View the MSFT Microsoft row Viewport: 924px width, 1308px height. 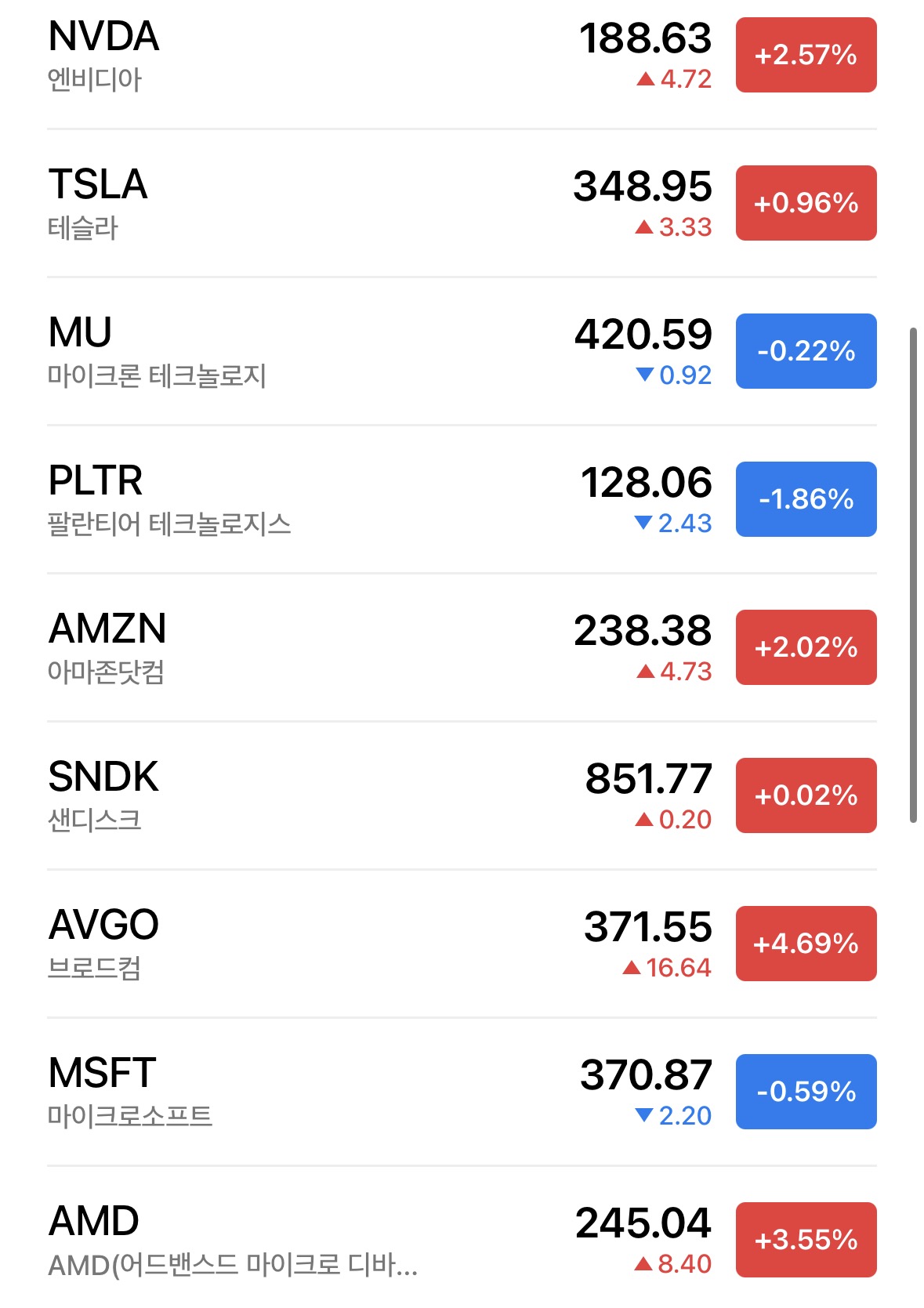[x=462, y=1092]
